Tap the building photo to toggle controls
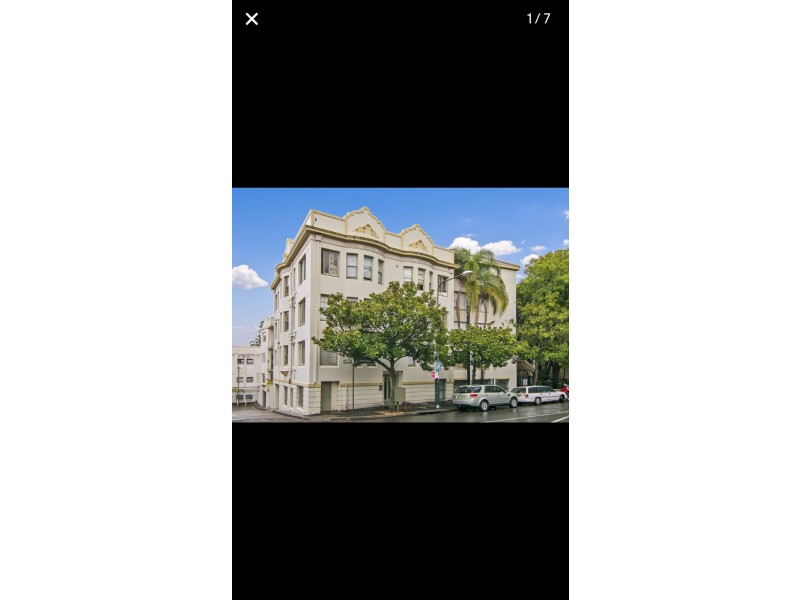The height and width of the screenshot is (600, 800). tap(400, 305)
